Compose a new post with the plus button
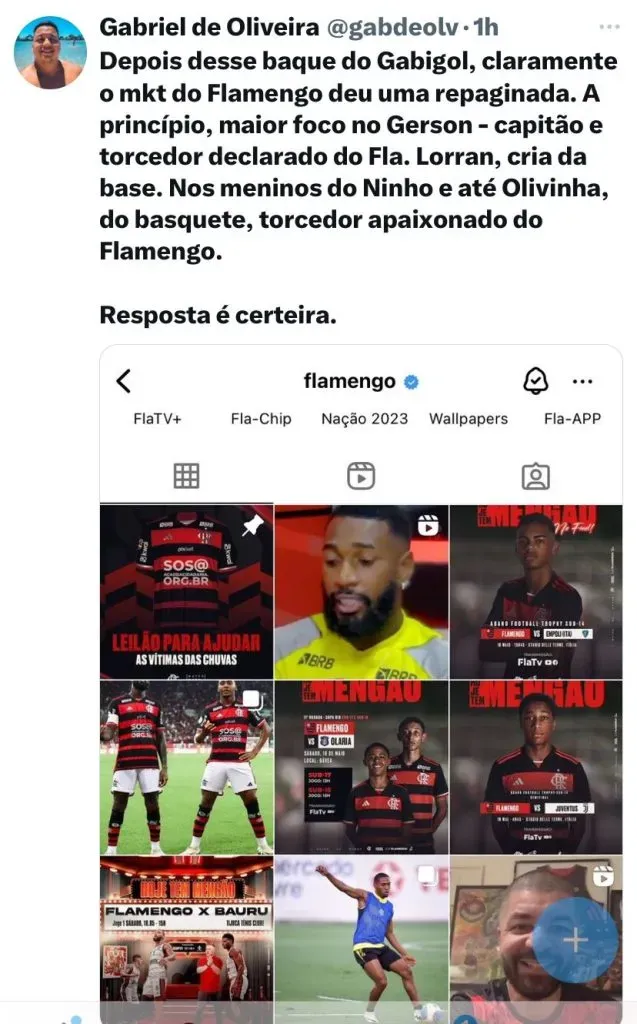This screenshot has height=1024, width=637. [575, 940]
